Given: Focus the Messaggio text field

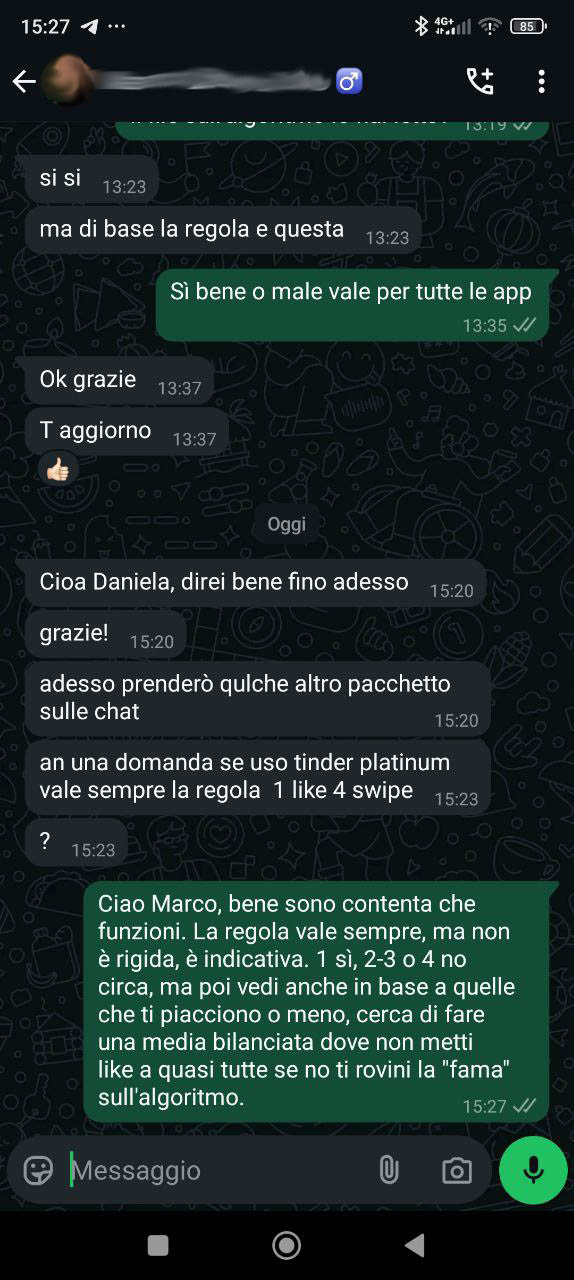Looking at the screenshot, I should tap(215, 1170).
